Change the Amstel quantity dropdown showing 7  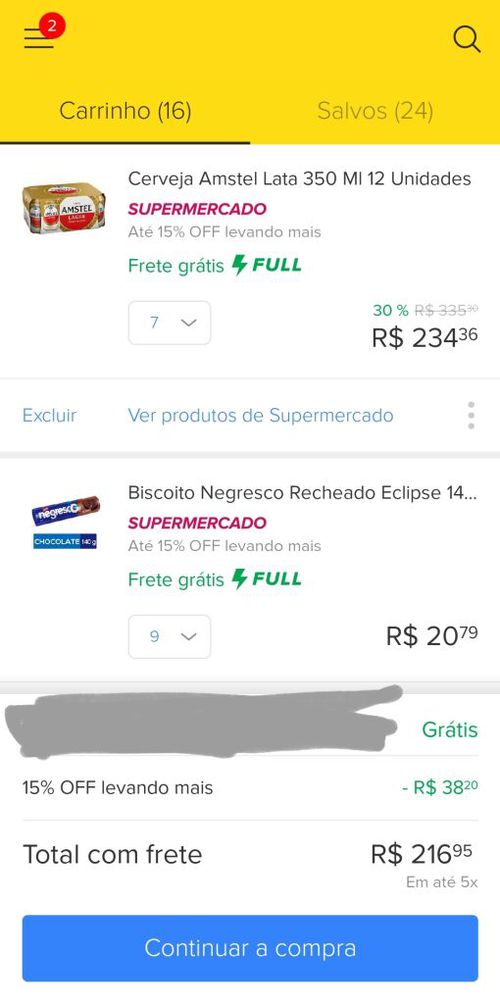170,322
